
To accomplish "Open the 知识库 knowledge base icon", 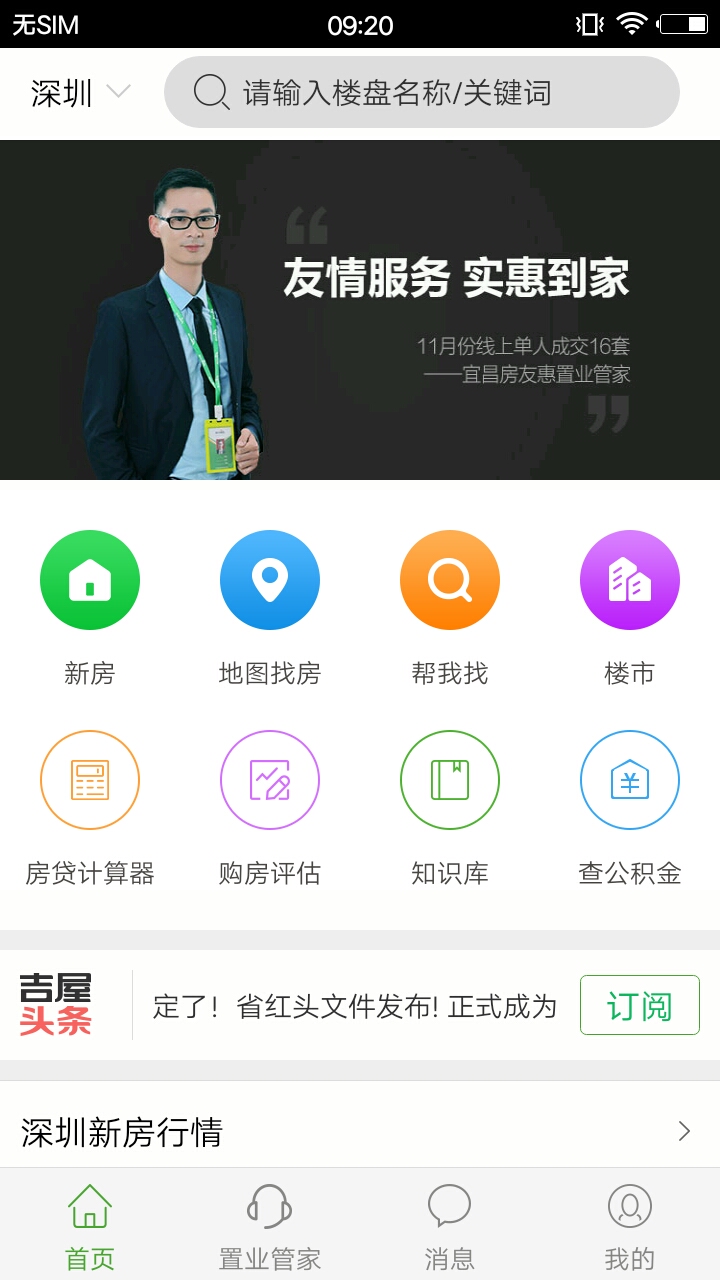I will 450,780.
